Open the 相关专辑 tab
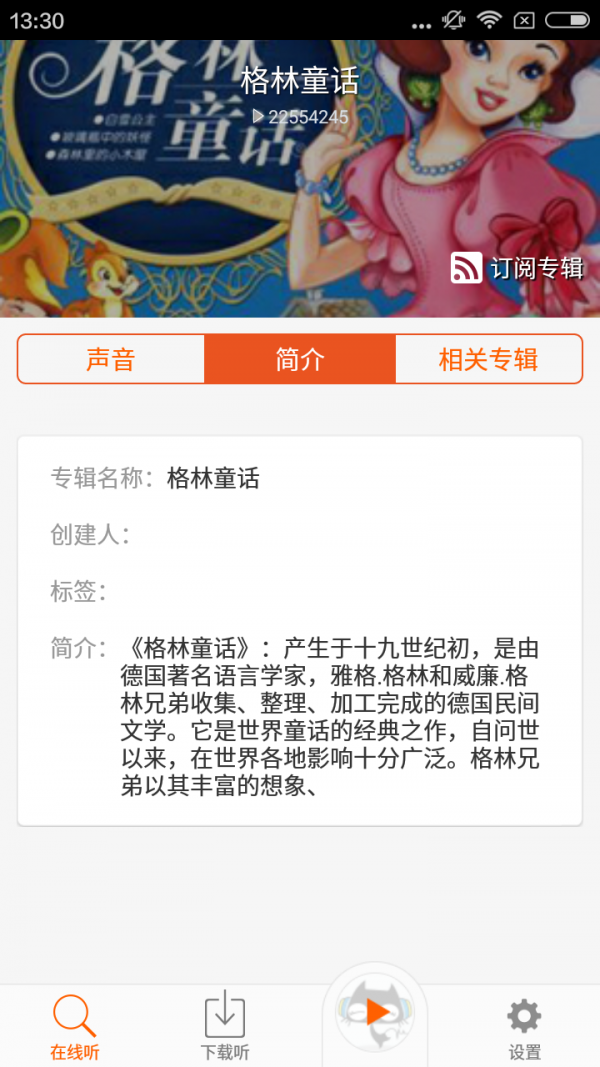Image resolution: width=600 pixels, height=1067 pixels. click(488, 360)
